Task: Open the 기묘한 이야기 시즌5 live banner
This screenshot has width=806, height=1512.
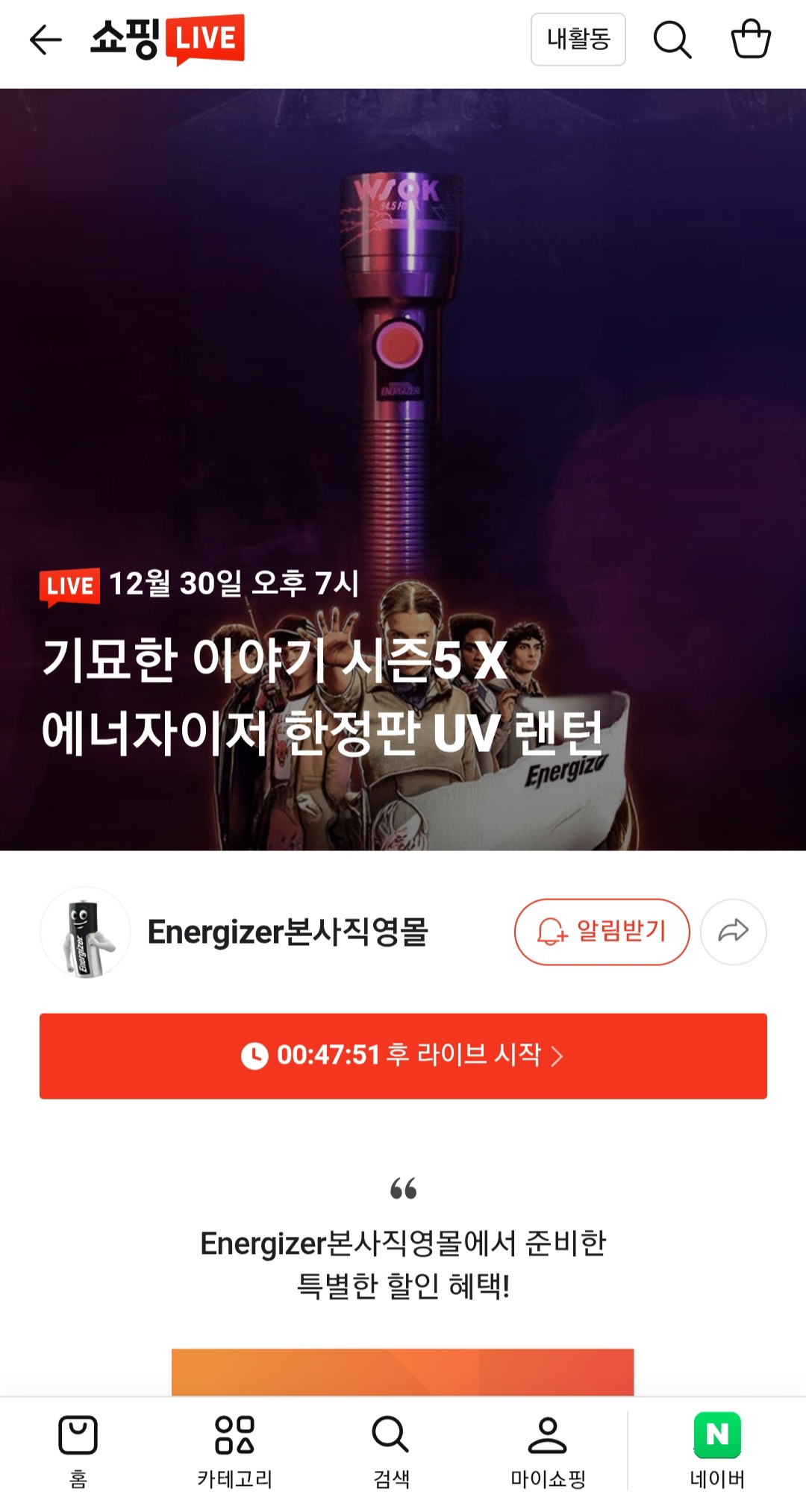Action: (403, 470)
